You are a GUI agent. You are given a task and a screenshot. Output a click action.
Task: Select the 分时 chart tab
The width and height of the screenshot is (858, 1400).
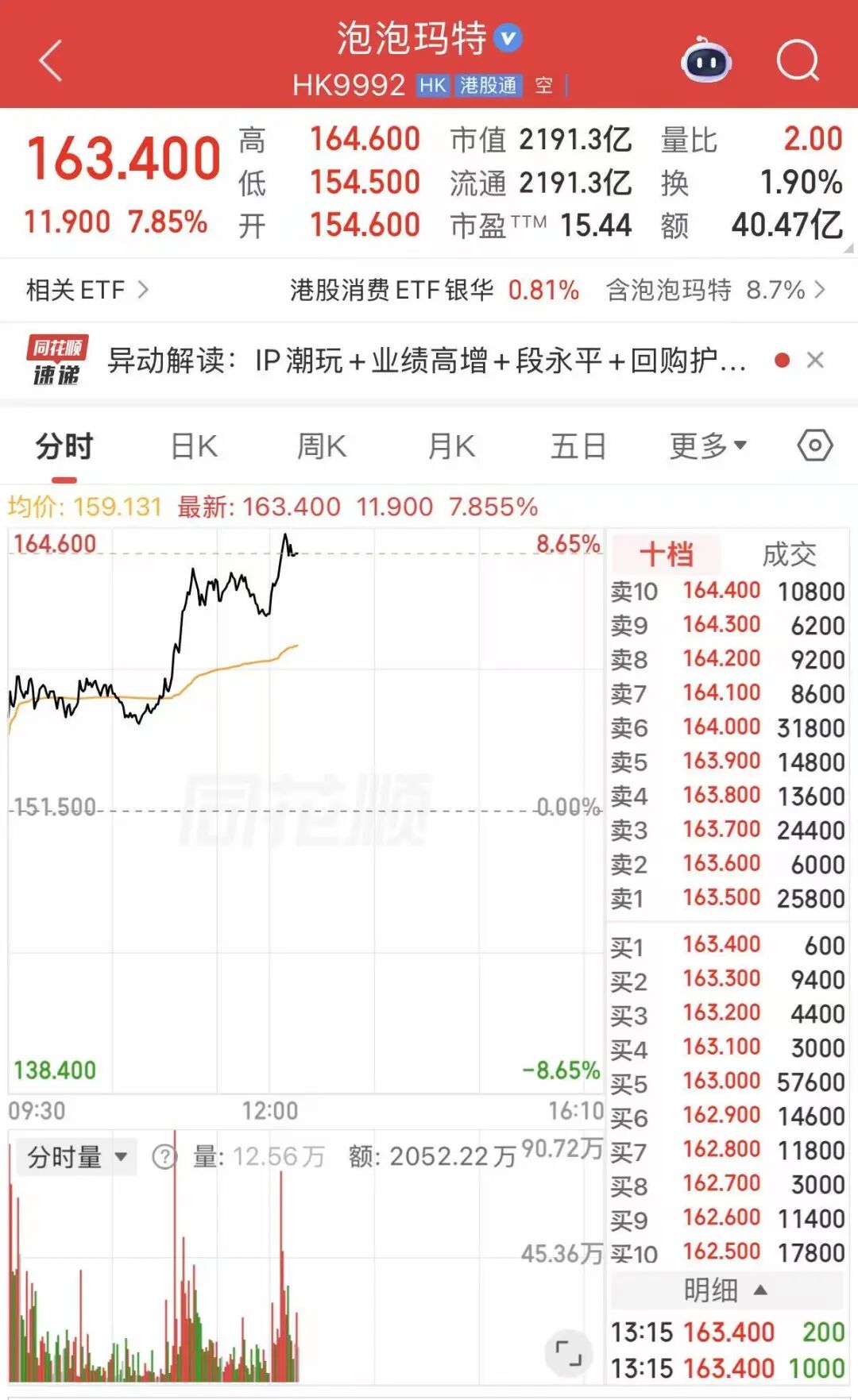click(x=64, y=446)
